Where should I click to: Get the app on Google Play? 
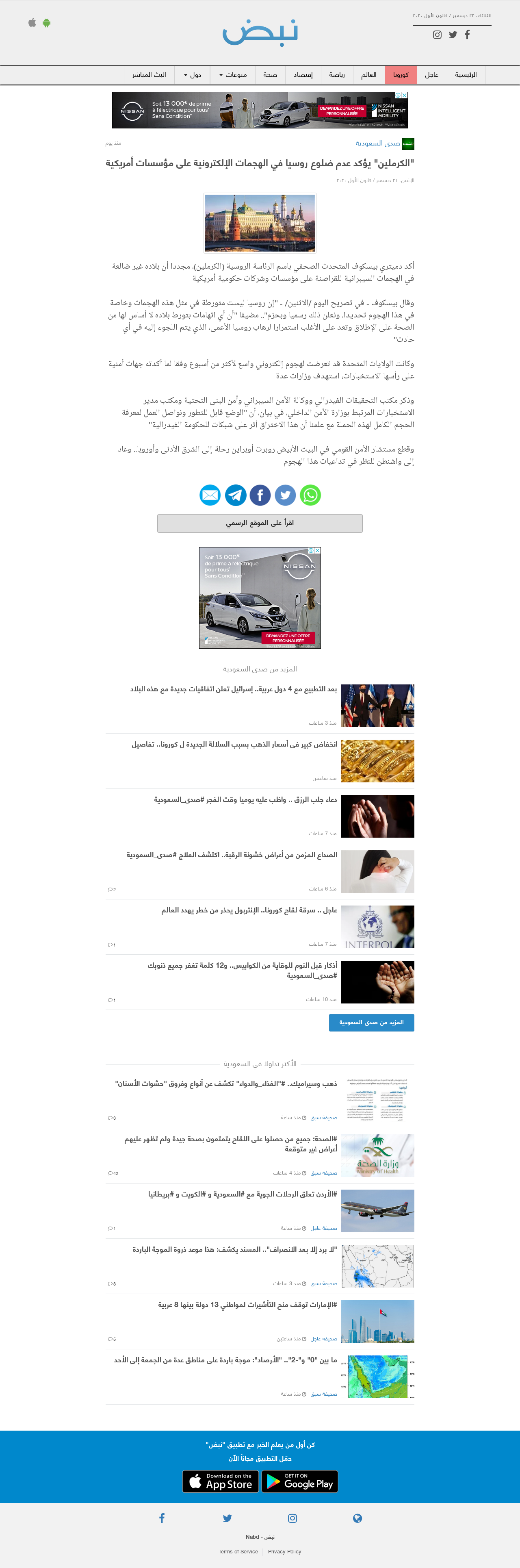299,1481
